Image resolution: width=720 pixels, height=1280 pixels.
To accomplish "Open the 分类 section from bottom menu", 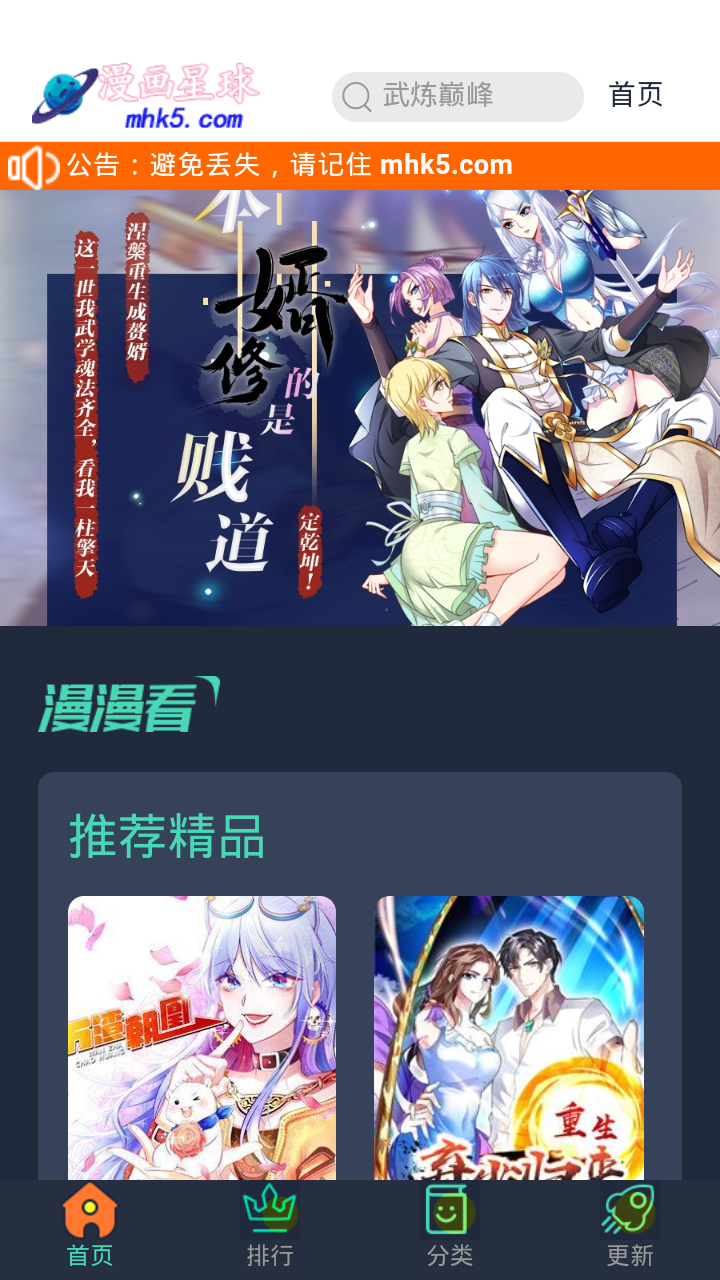I will click(452, 1225).
